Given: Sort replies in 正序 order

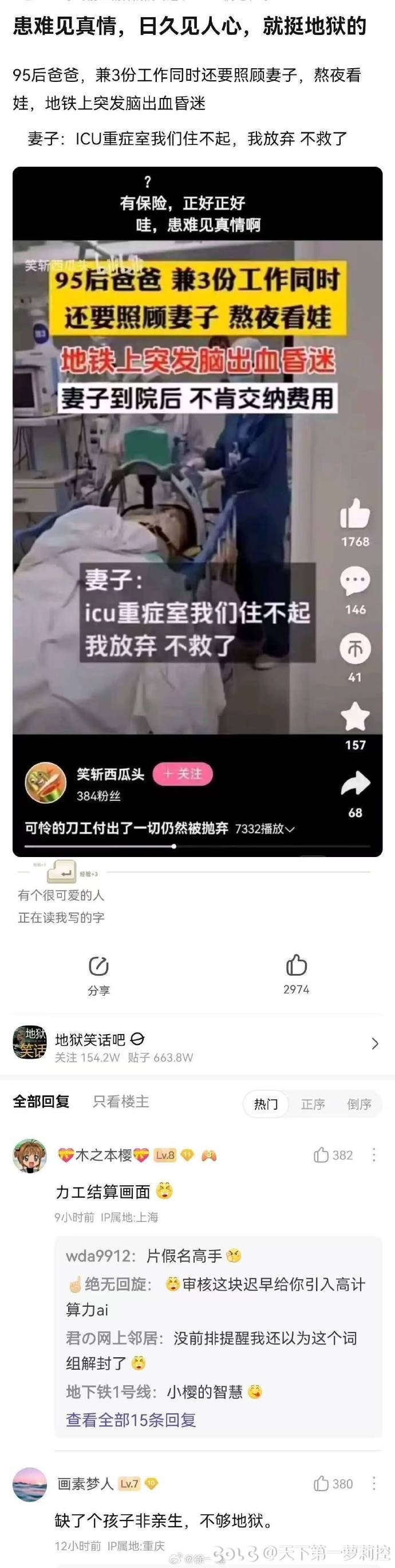Looking at the screenshot, I should tap(313, 1103).
